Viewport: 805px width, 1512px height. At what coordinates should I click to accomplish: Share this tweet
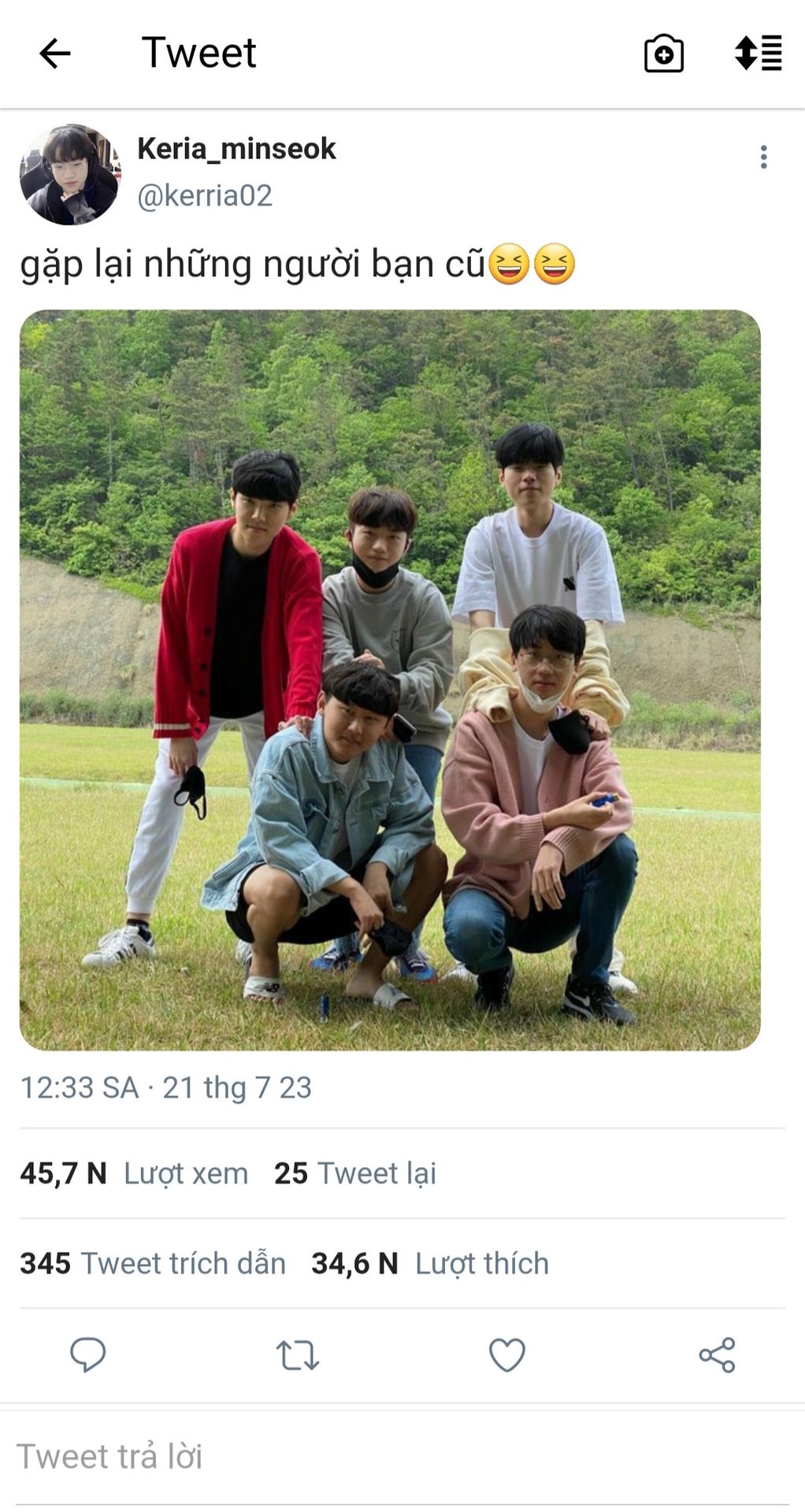coord(716,1354)
